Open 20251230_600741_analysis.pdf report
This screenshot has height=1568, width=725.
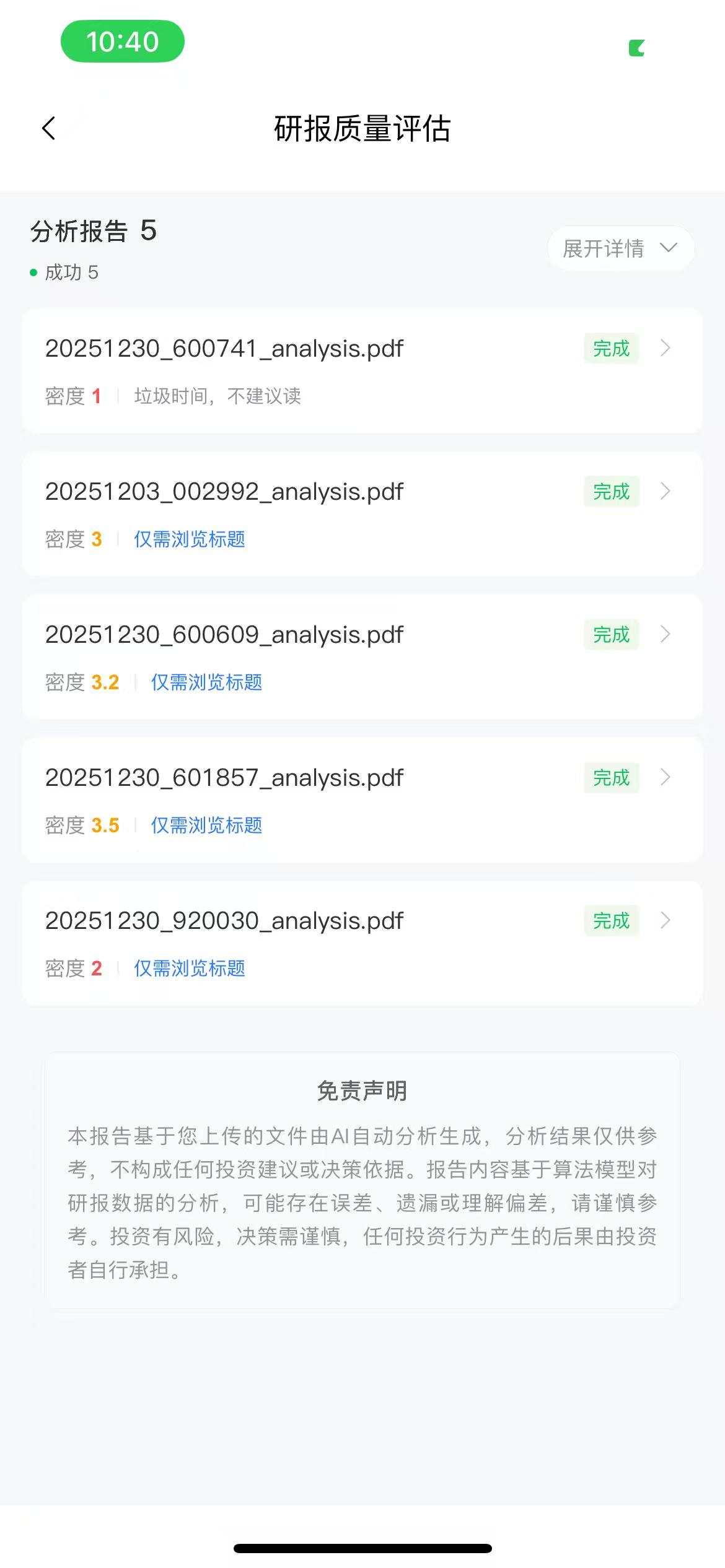tap(362, 370)
